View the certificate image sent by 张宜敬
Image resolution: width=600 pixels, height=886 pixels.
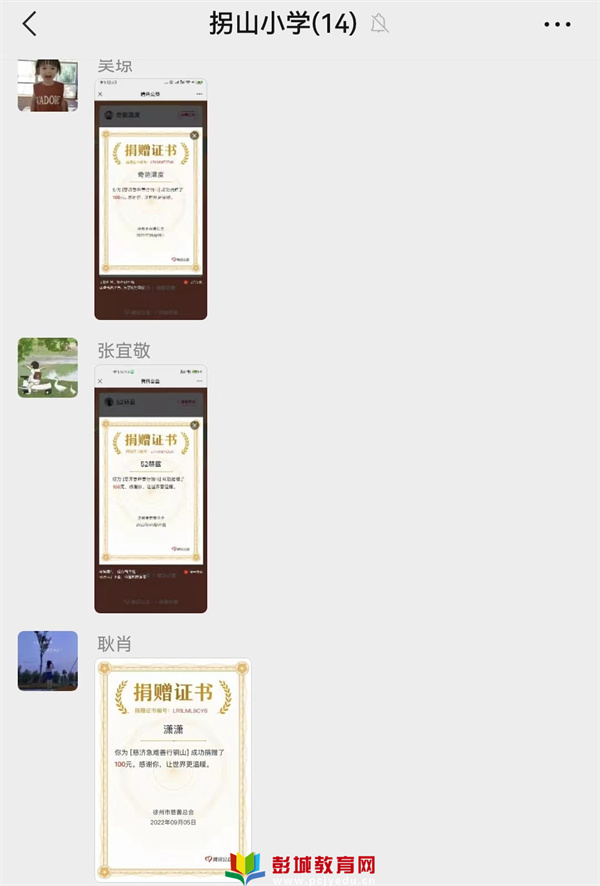(x=151, y=488)
